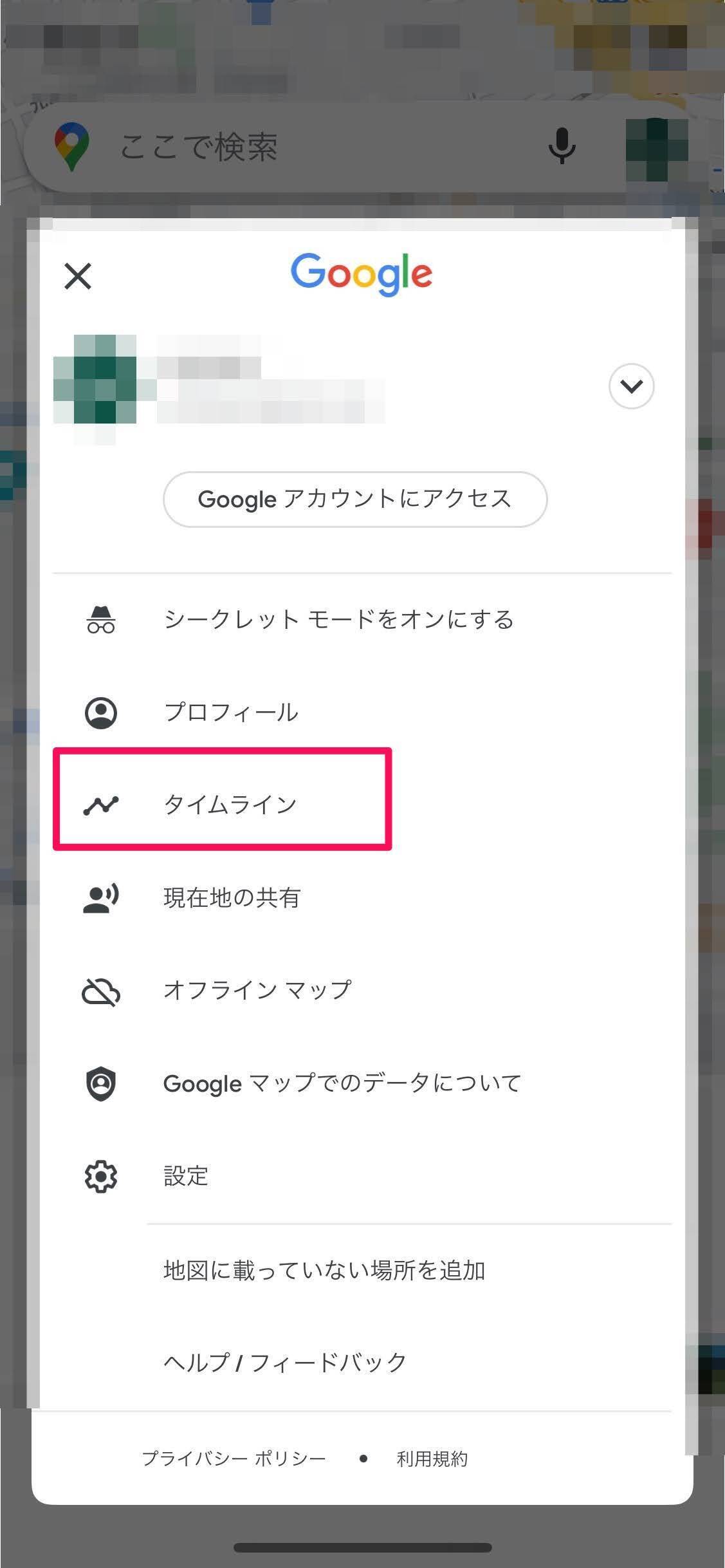
Task: Select 地図に載っていない場所を追加
Action: [324, 1270]
